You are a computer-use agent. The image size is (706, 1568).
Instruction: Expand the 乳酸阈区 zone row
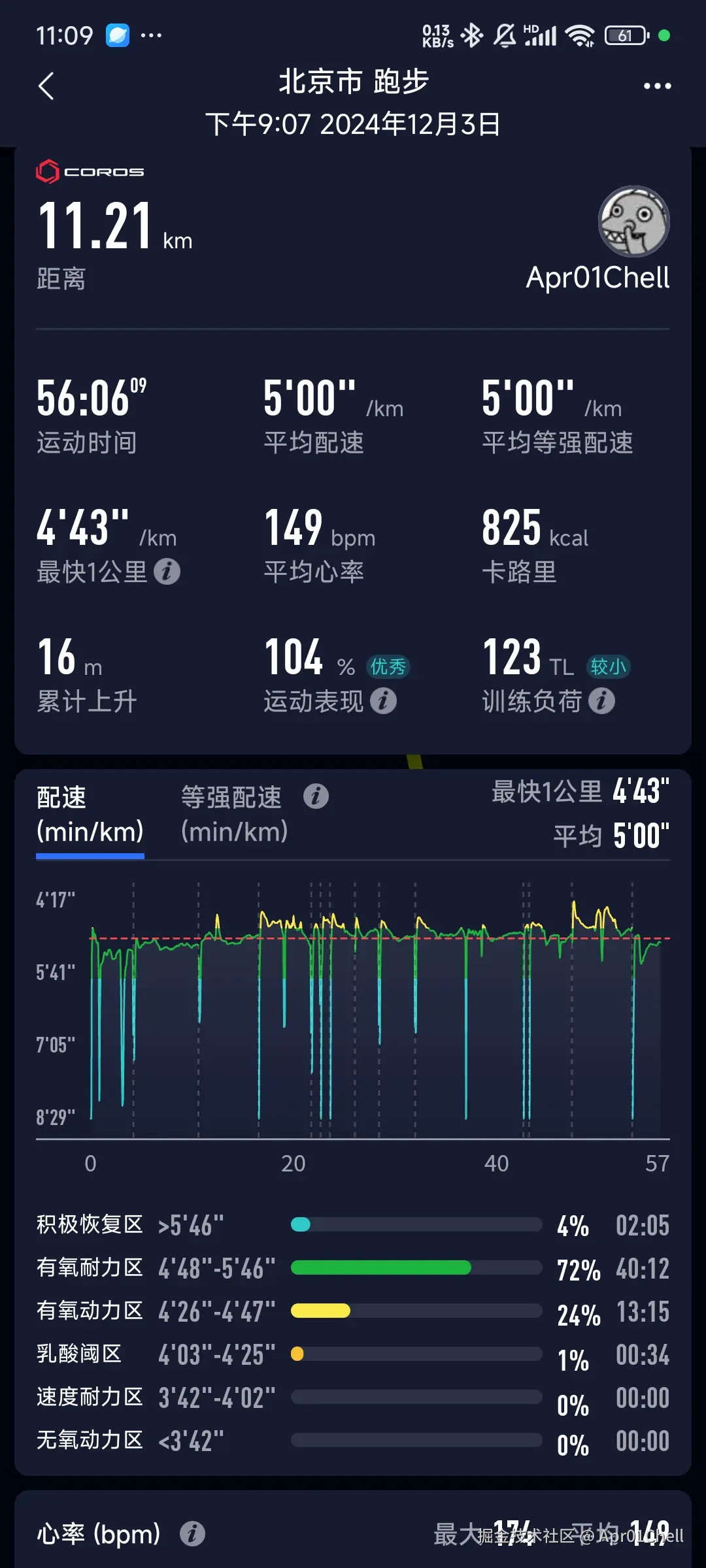pos(353,1354)
